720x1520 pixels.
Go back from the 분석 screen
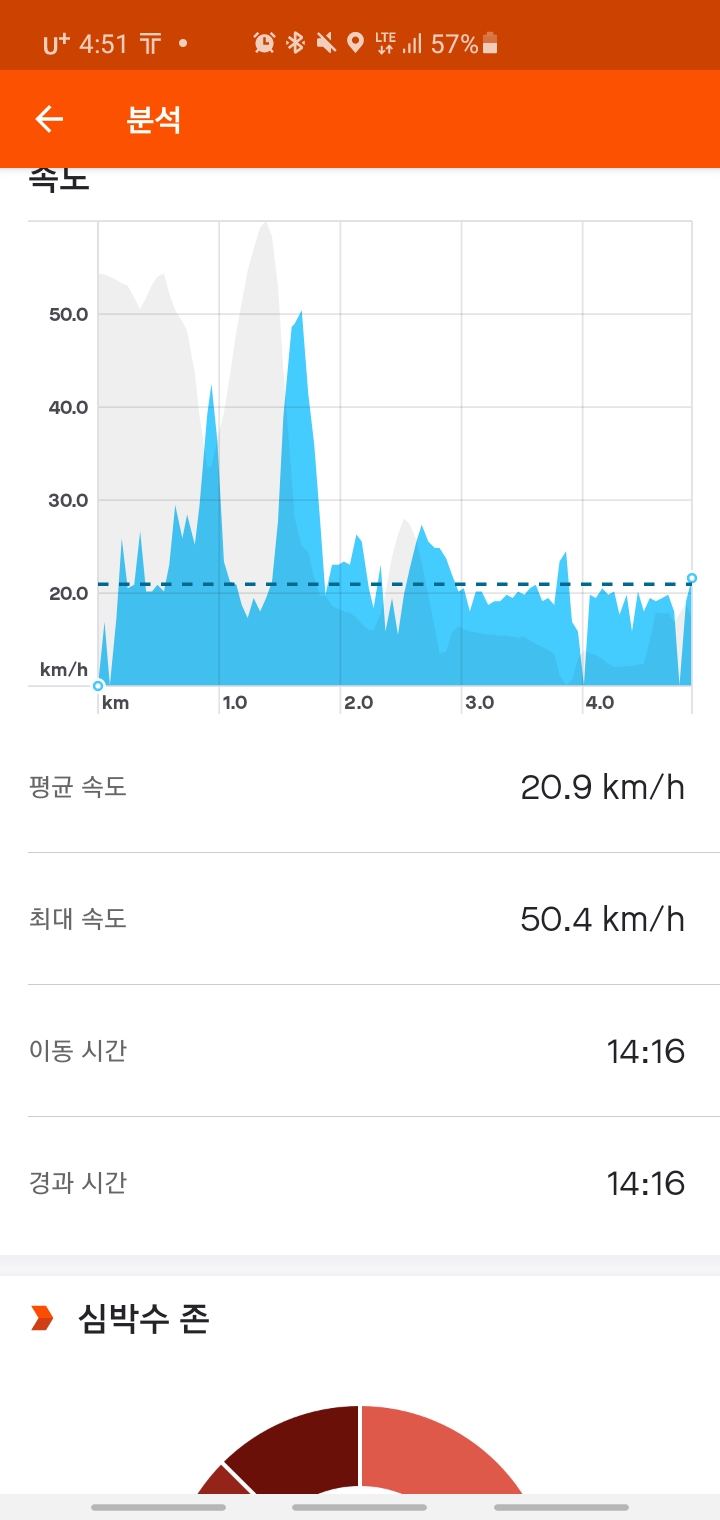[x=49, y=120]
